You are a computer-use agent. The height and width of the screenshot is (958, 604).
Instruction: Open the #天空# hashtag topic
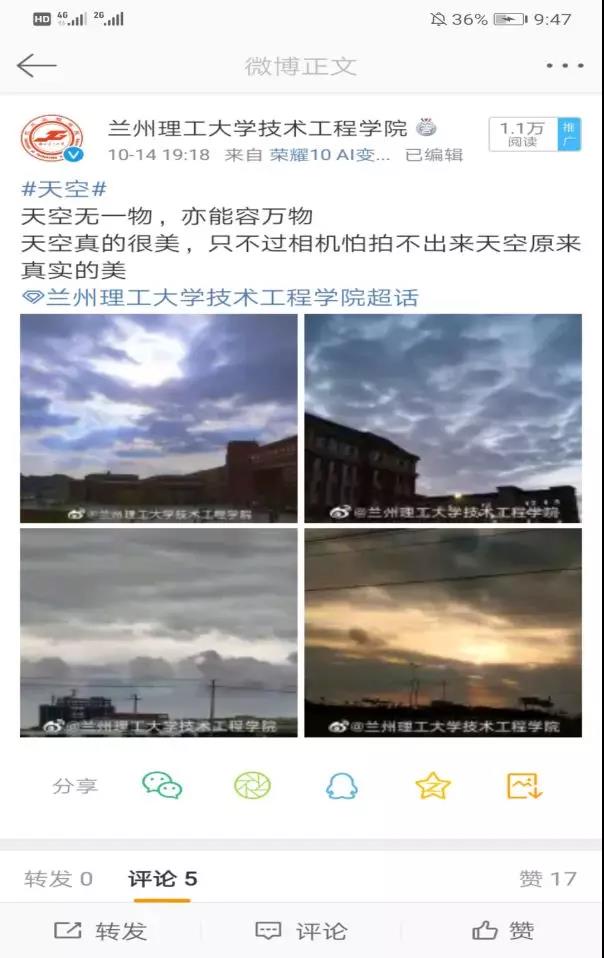64,189
